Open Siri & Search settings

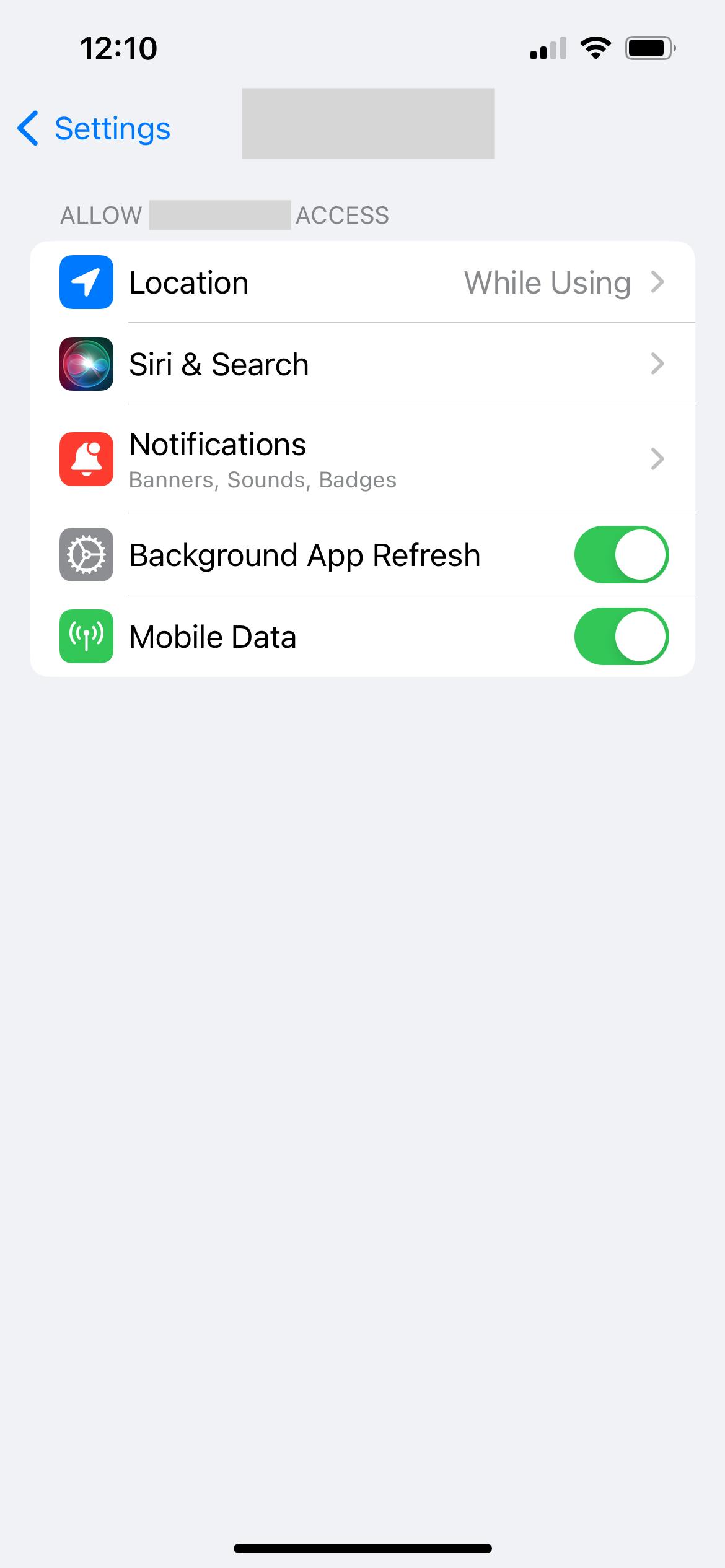coord(362,364)
